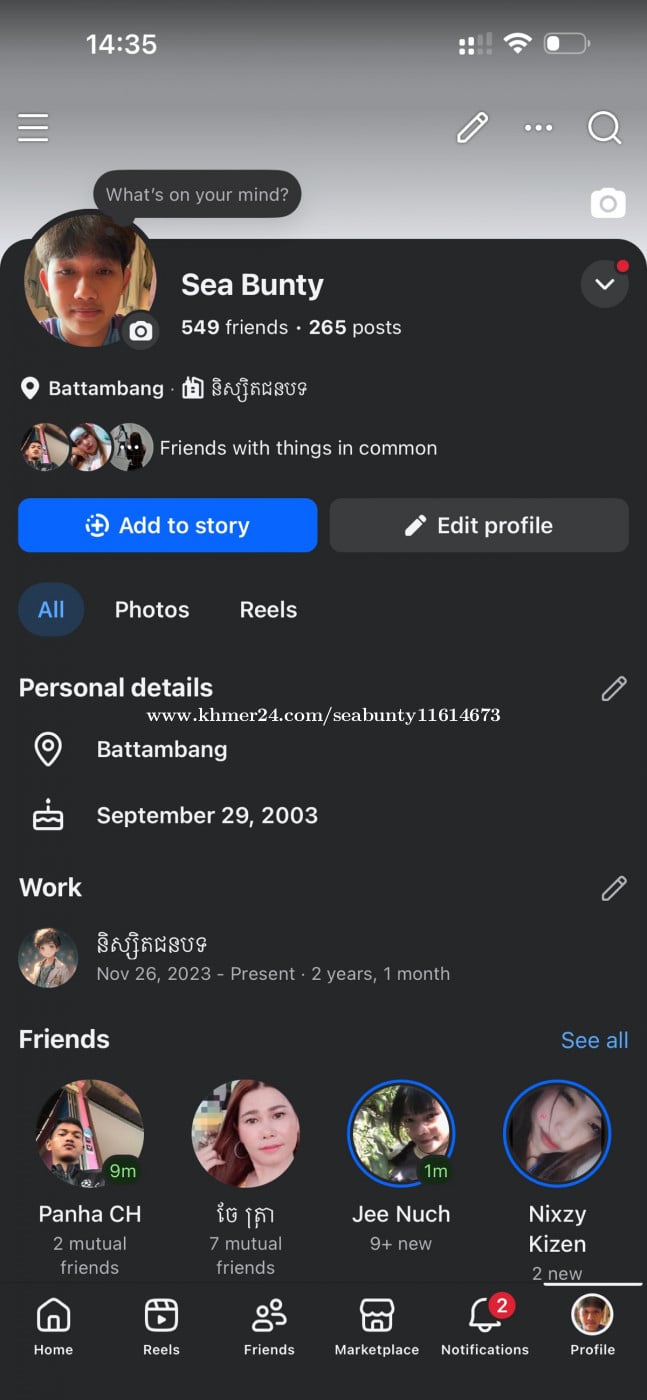
Task: Check the Notifications tab
Action: pyautogui.click(x=485, y=1326)
